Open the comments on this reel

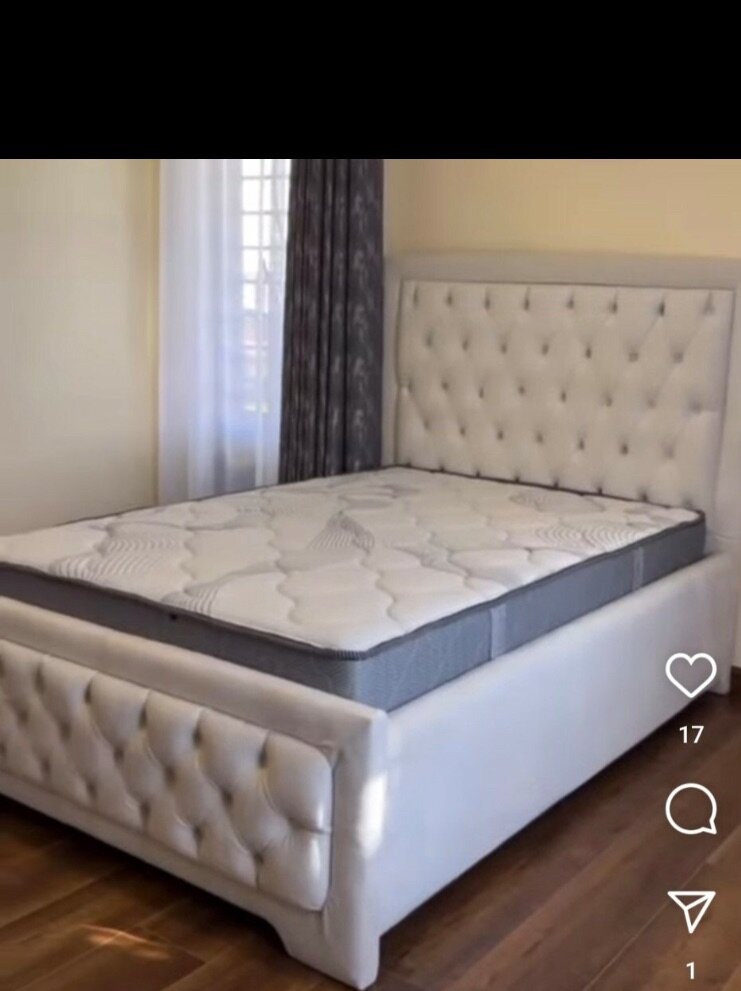click(x=691, y=809)
